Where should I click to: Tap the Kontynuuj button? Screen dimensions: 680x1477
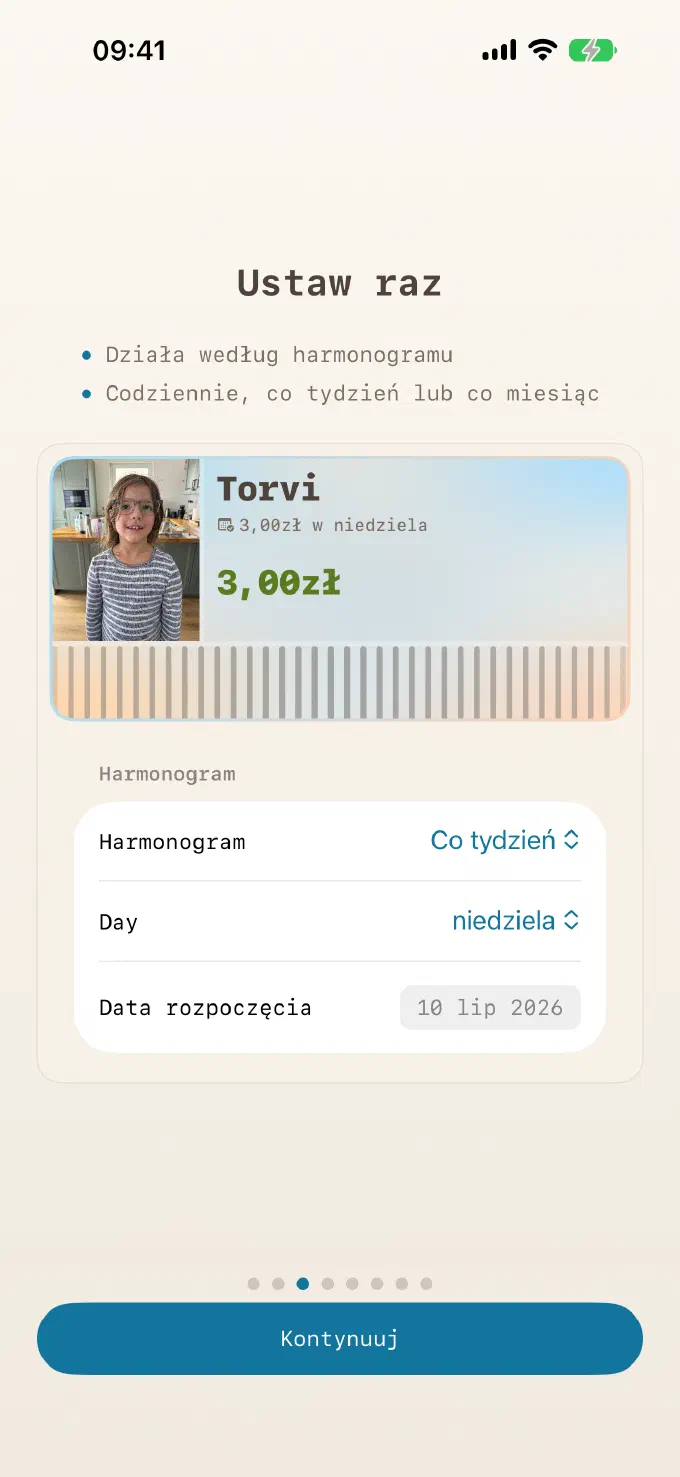coord(340,1338)
